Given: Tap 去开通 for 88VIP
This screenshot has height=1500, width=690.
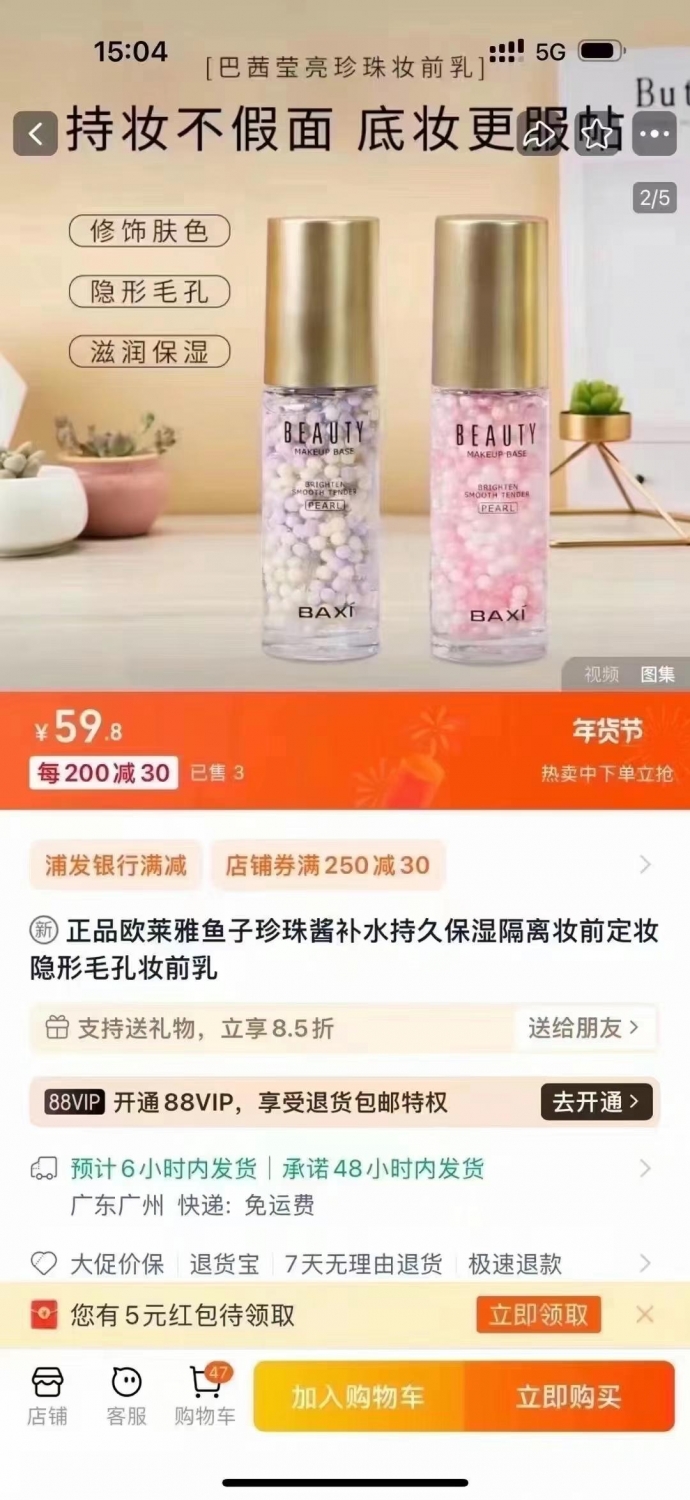Looking at the screenshot, I should (x=597, y=1102).
